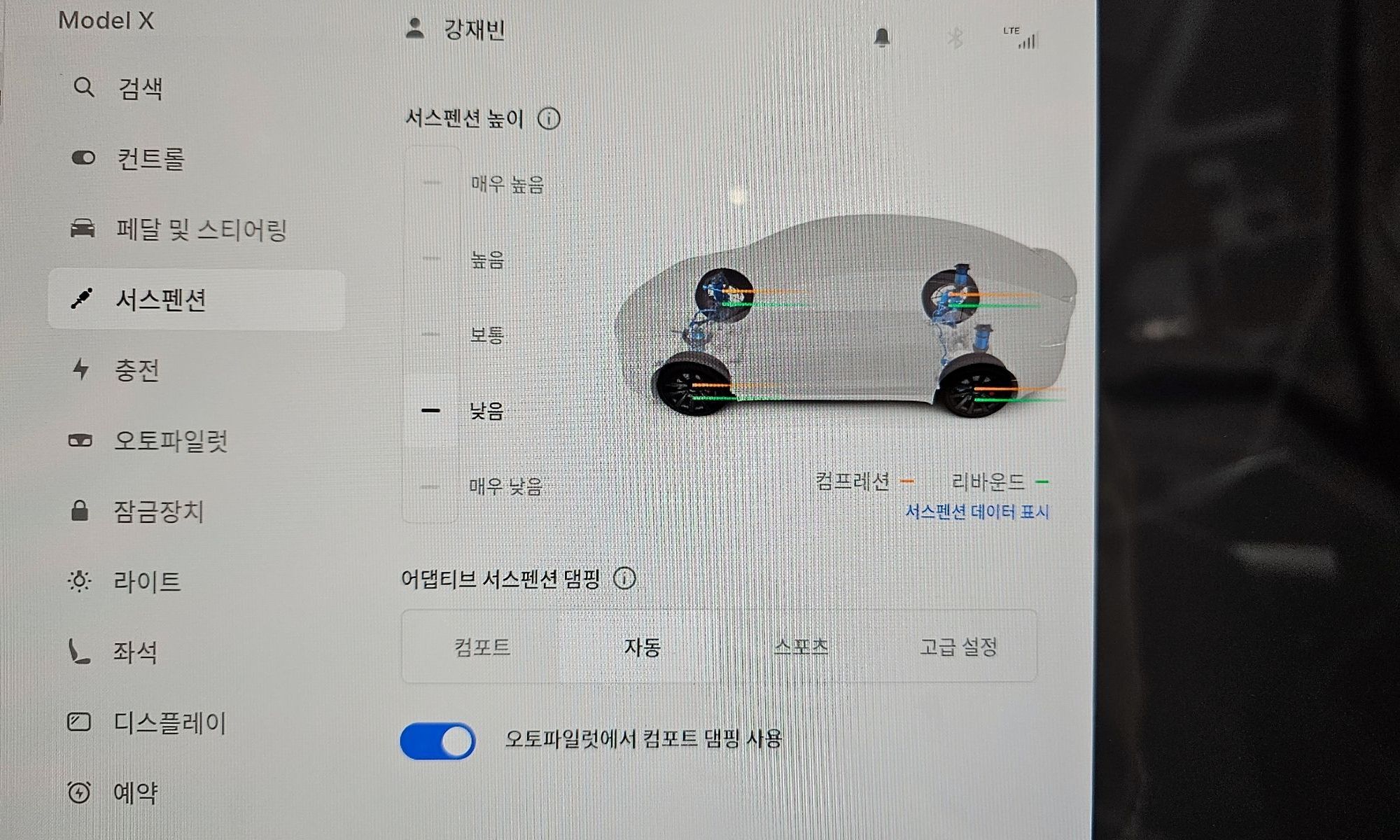This screenshot has height=840, width=1400.
Task: Go to 페달 및 스티어링 settings
Action: (x=200, y=230)
